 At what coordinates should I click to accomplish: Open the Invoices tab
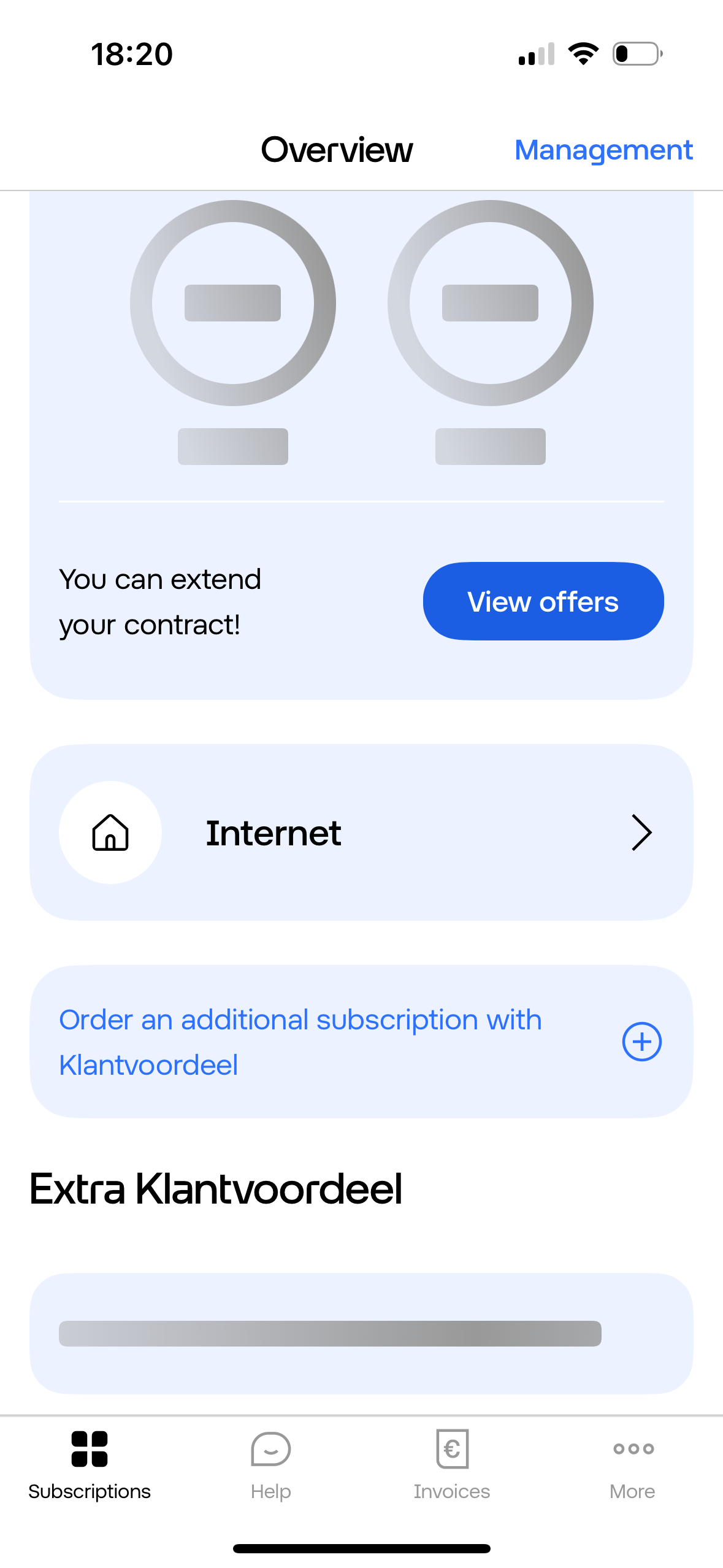click(x=452, y=1465)
